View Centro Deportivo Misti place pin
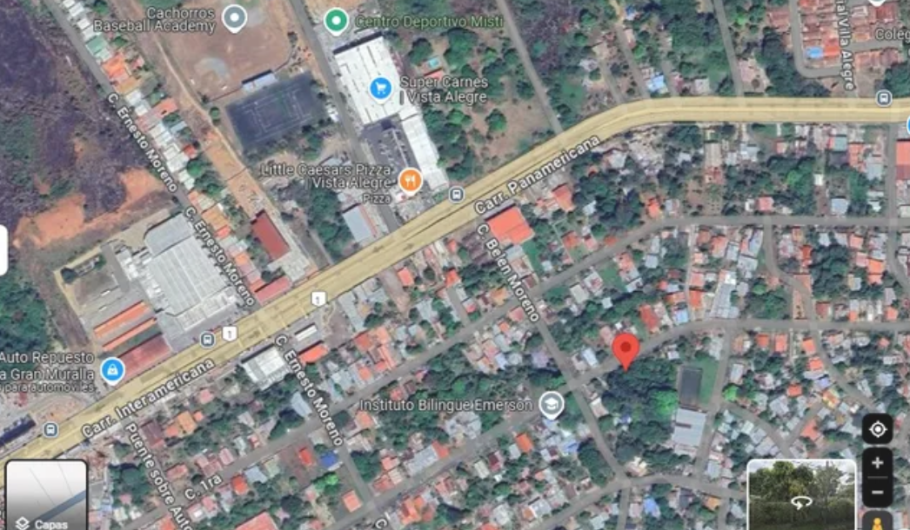The image size is (910, 530). [x=337, y=19]
